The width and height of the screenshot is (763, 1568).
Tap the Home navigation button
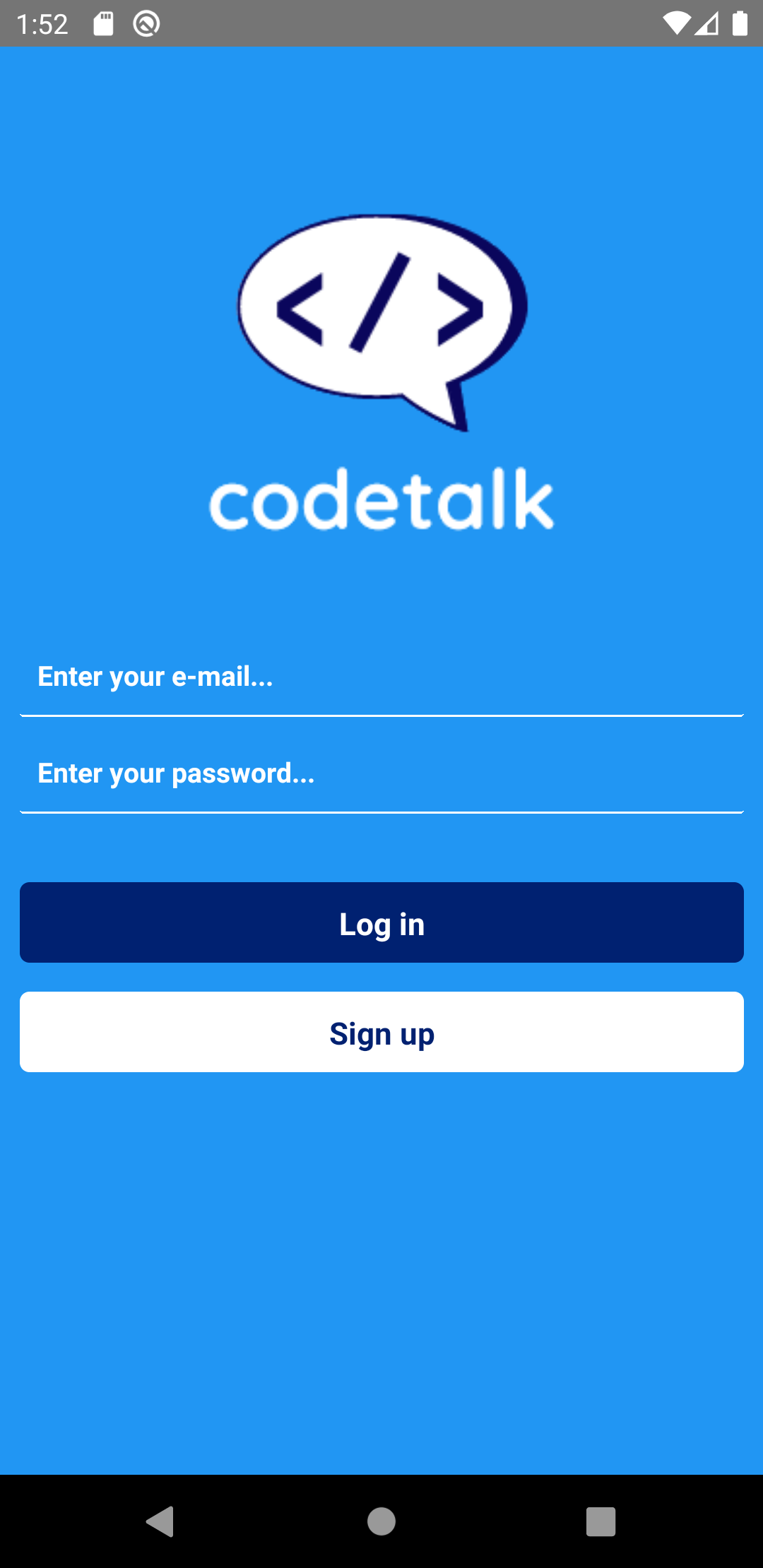(x=381, y=1522)
